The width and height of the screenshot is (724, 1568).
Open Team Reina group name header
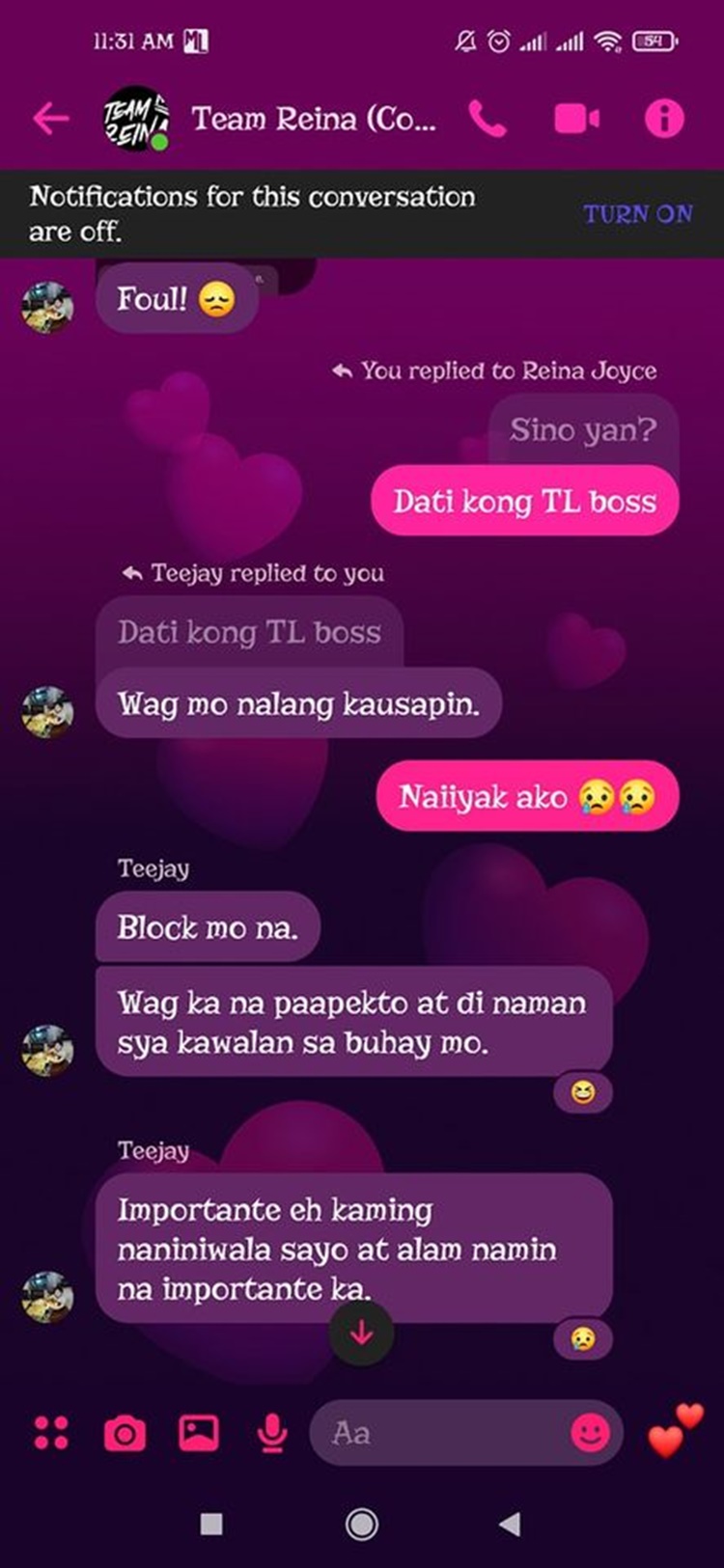point(314,119)
